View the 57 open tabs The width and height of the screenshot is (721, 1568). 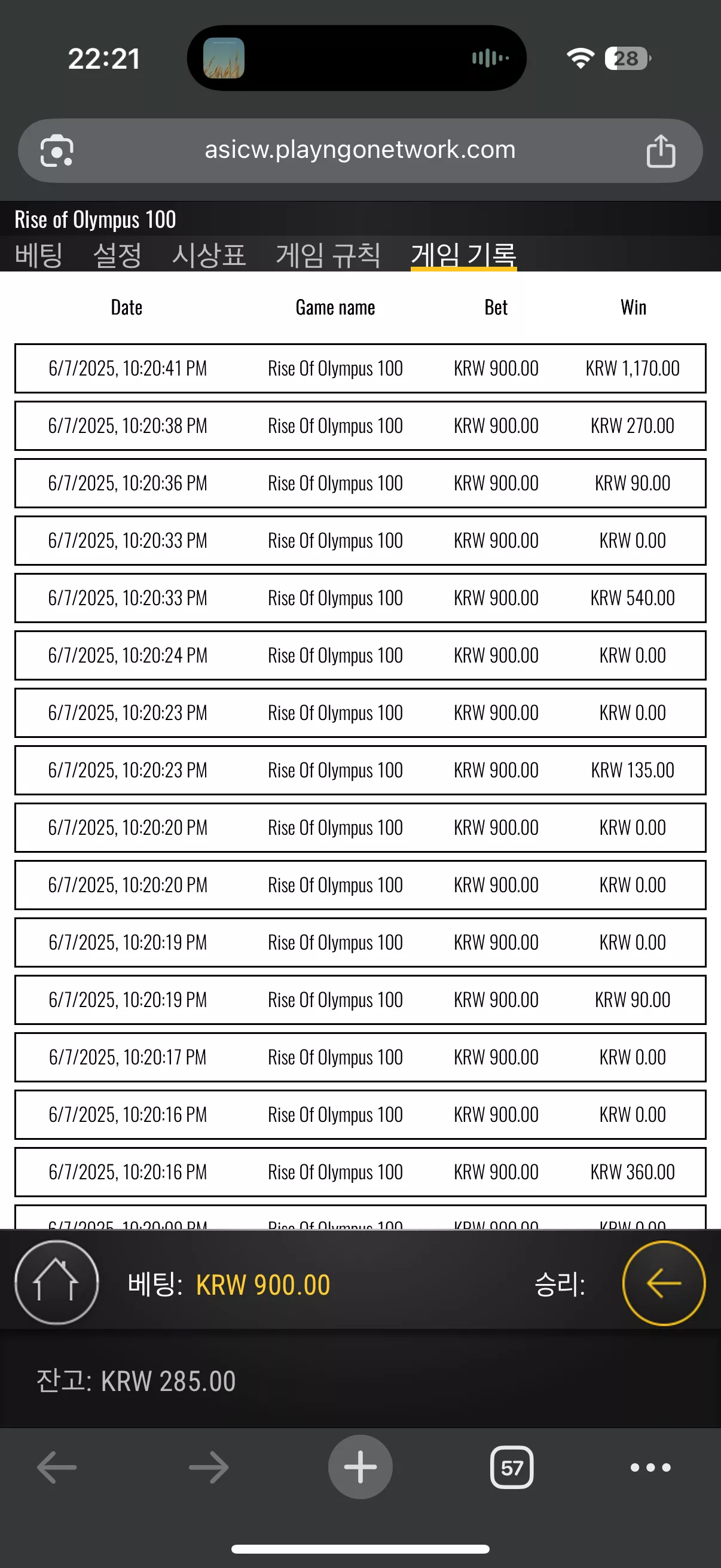[512, 1468]
